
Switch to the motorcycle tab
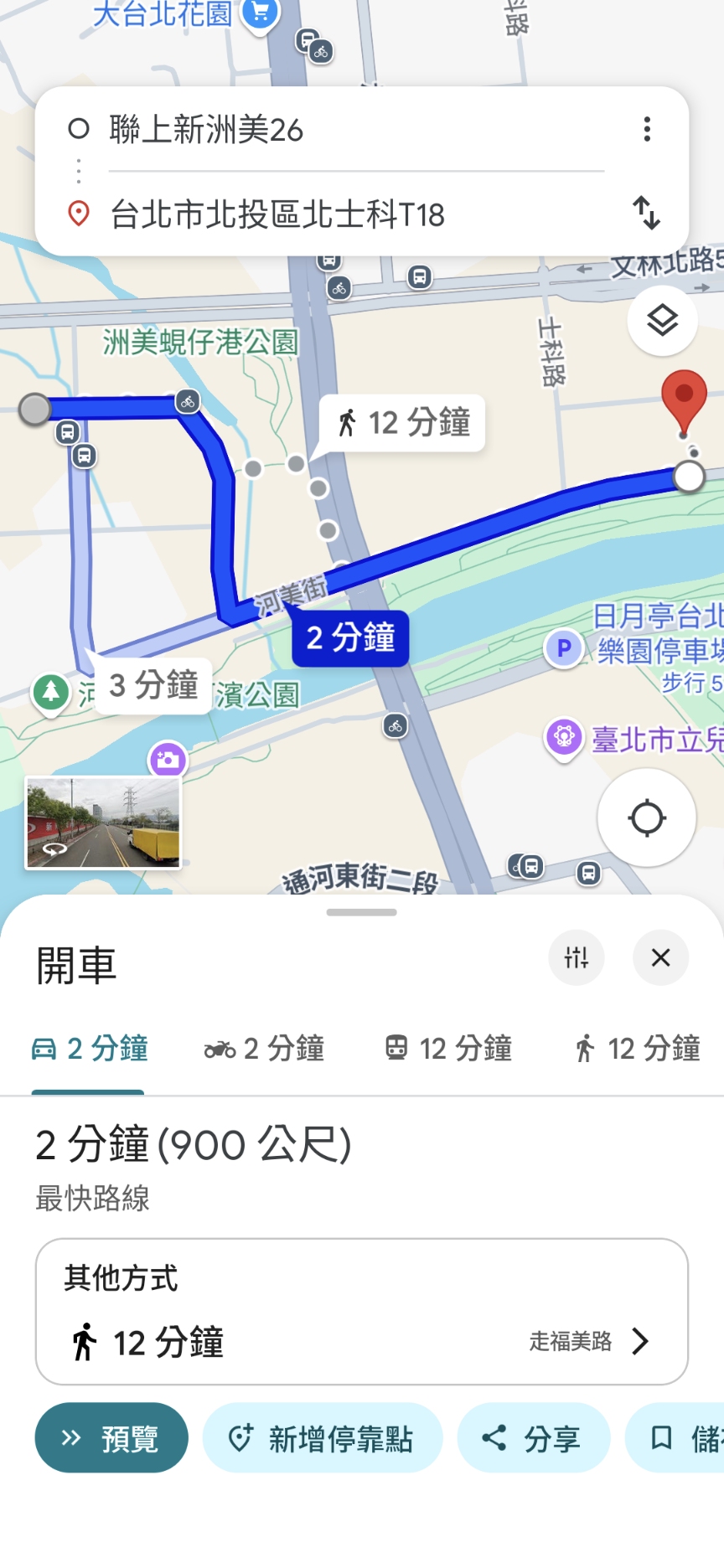point(264,1049)
